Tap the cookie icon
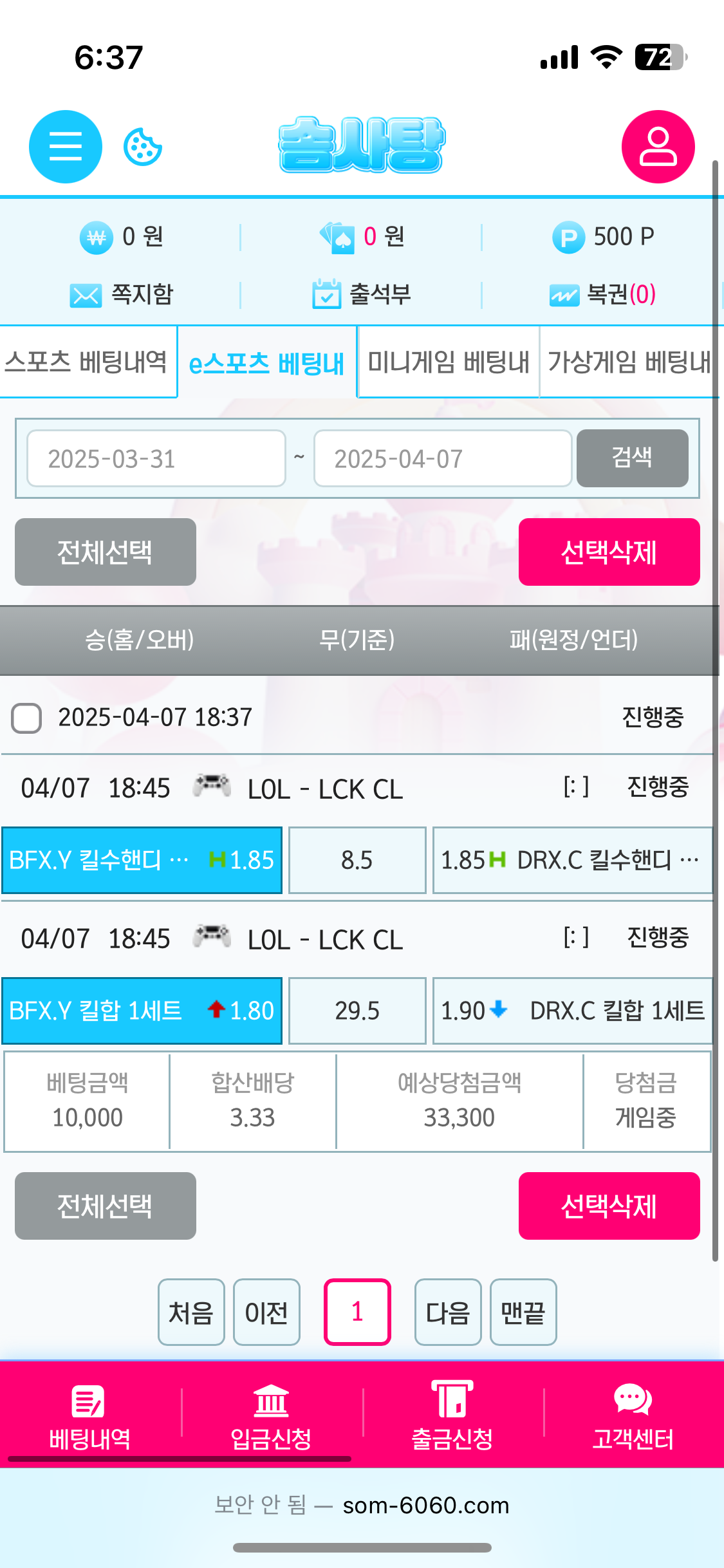This screenshot has width=724, height=1568. (142, 147)
